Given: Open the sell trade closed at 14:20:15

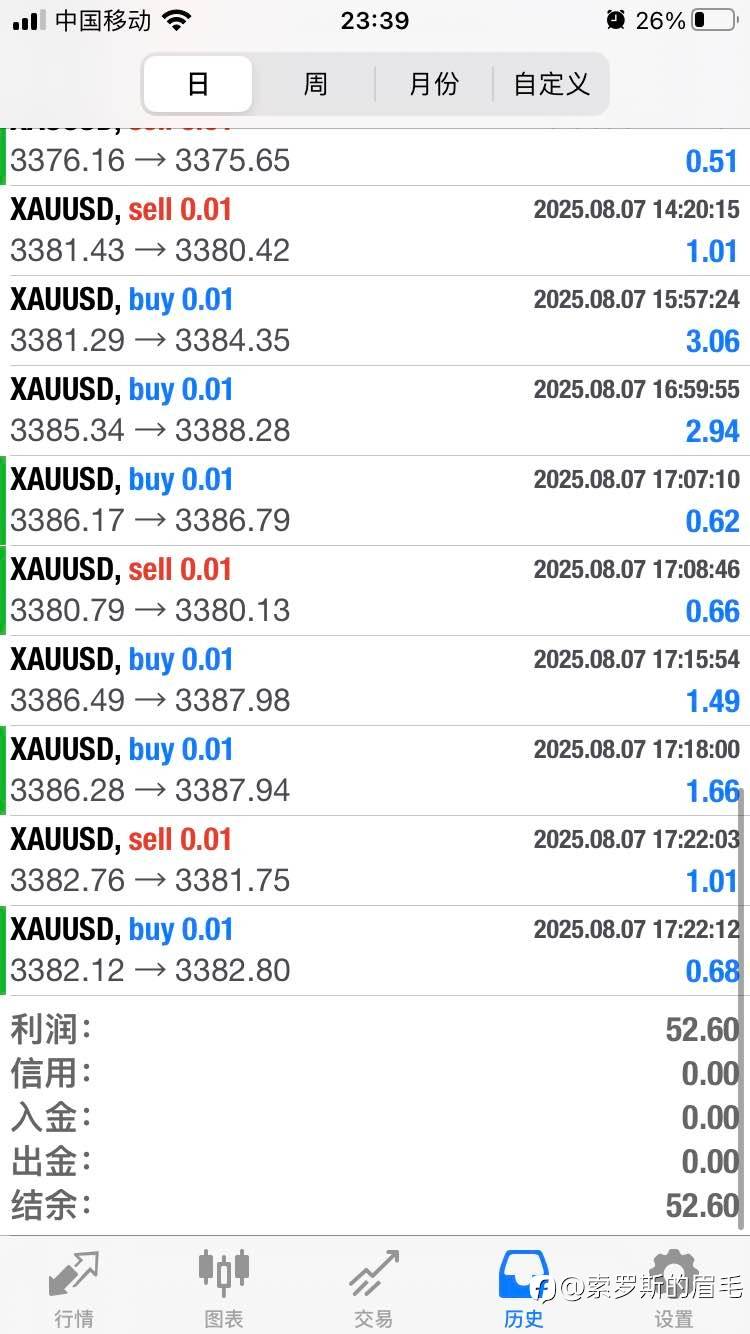Looking at the screenshot, I should (375, 231).
